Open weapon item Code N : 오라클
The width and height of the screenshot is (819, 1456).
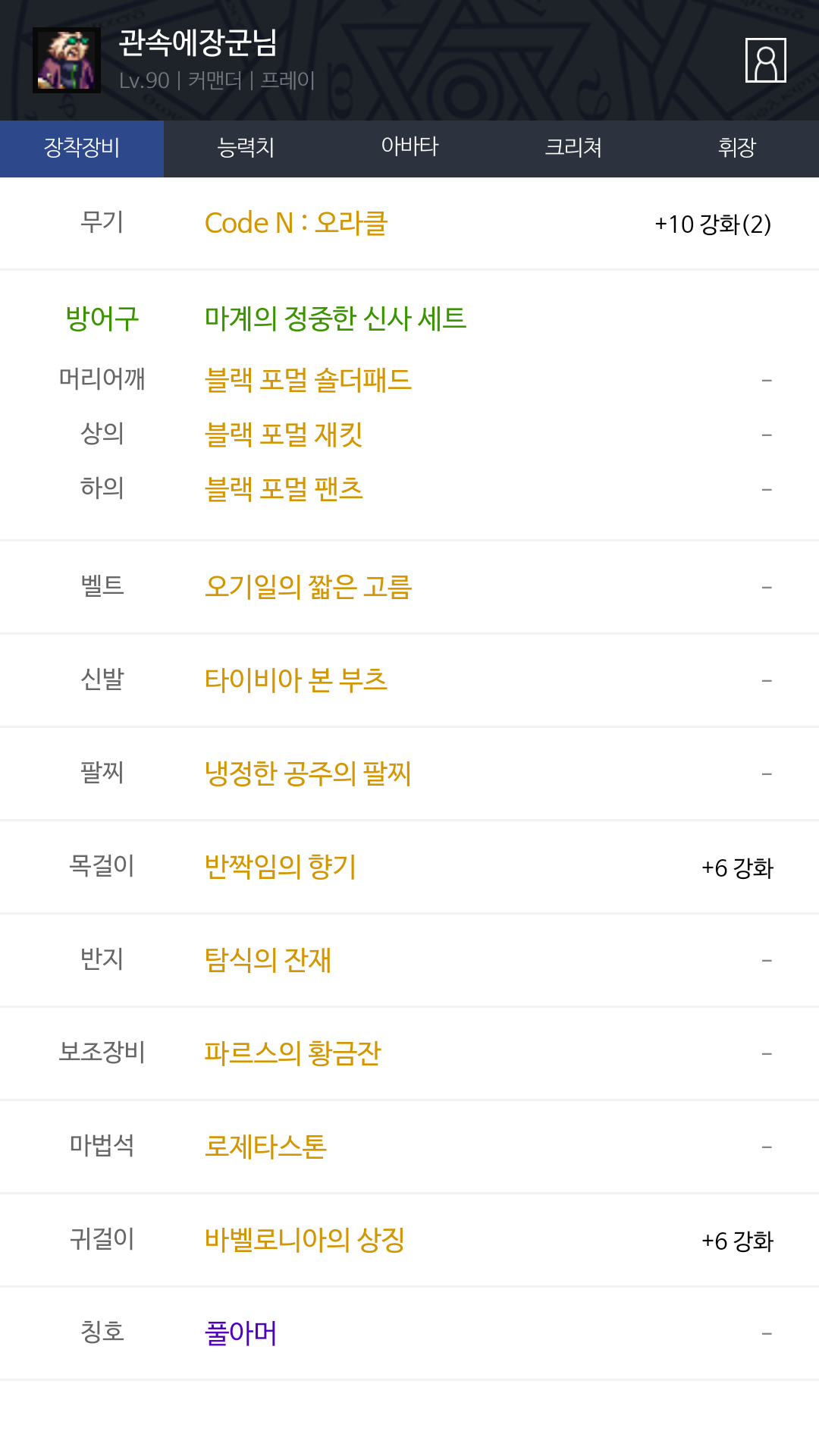point(296,224)
